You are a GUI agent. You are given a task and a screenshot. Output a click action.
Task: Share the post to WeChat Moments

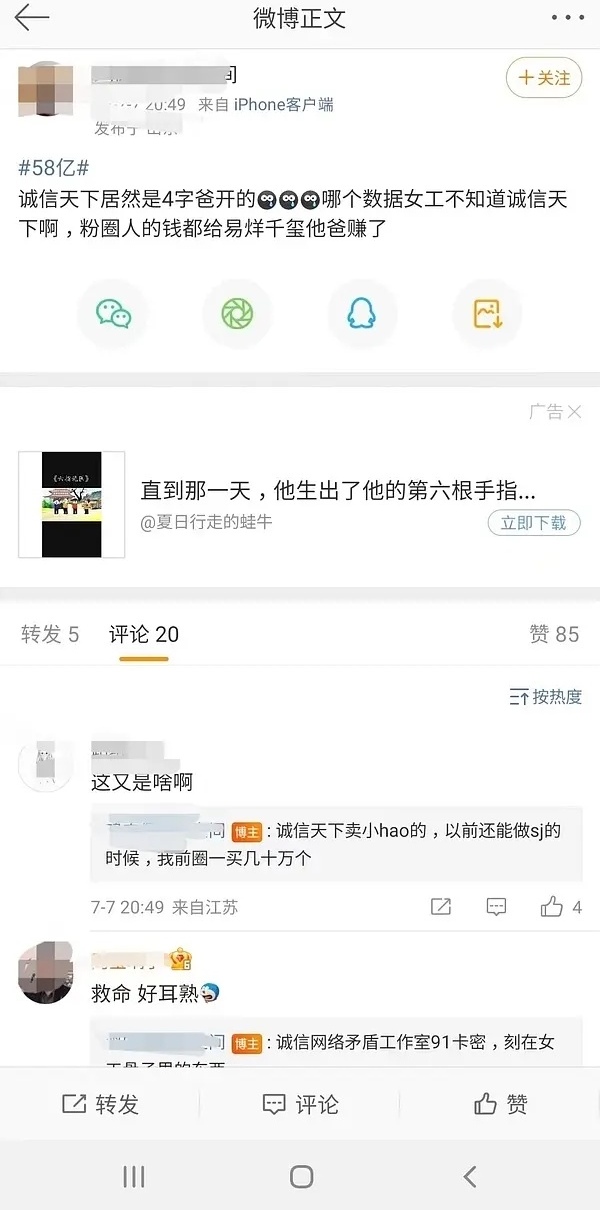tap(237, 314)
